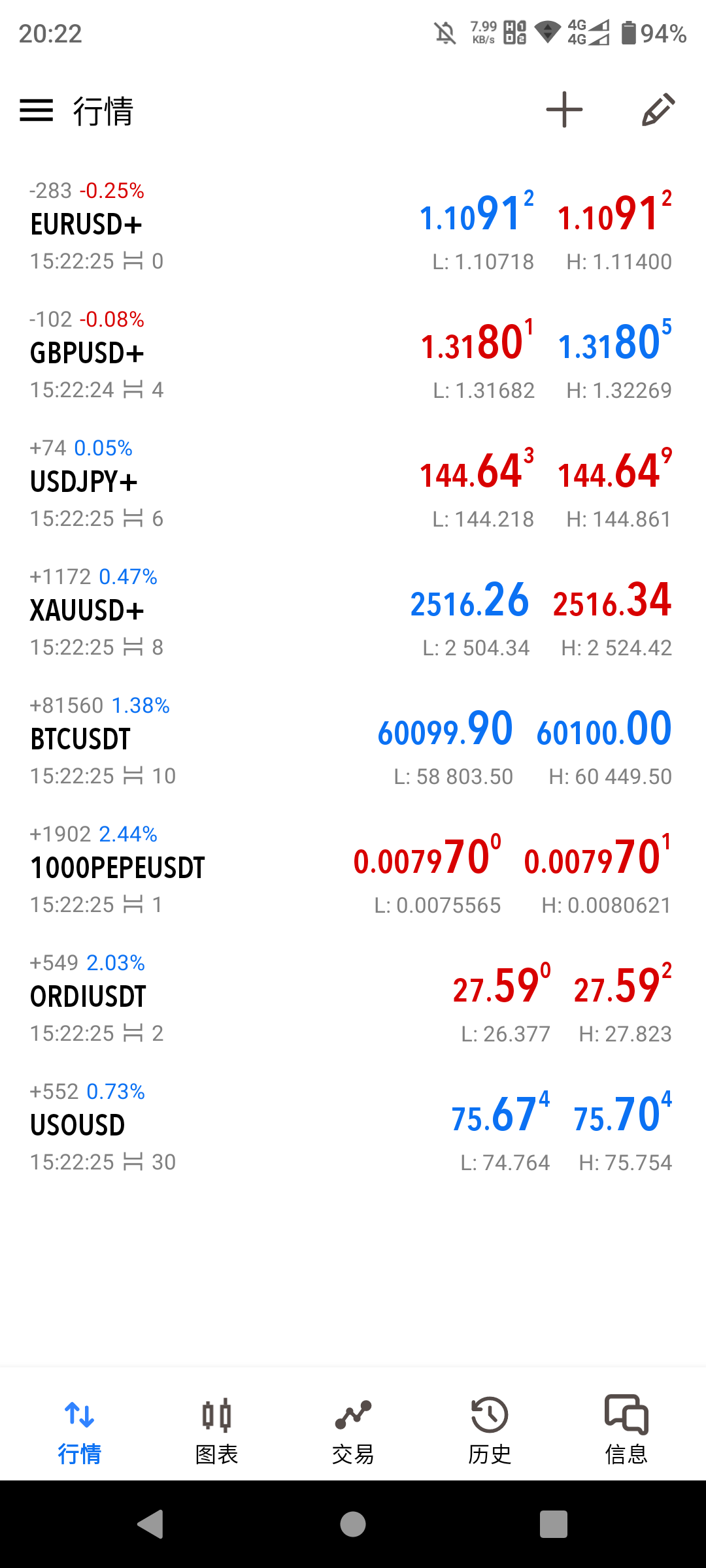Screen dimensions: 706x1568
Task: Return to the system home screen
Action: pos(353,1524)
